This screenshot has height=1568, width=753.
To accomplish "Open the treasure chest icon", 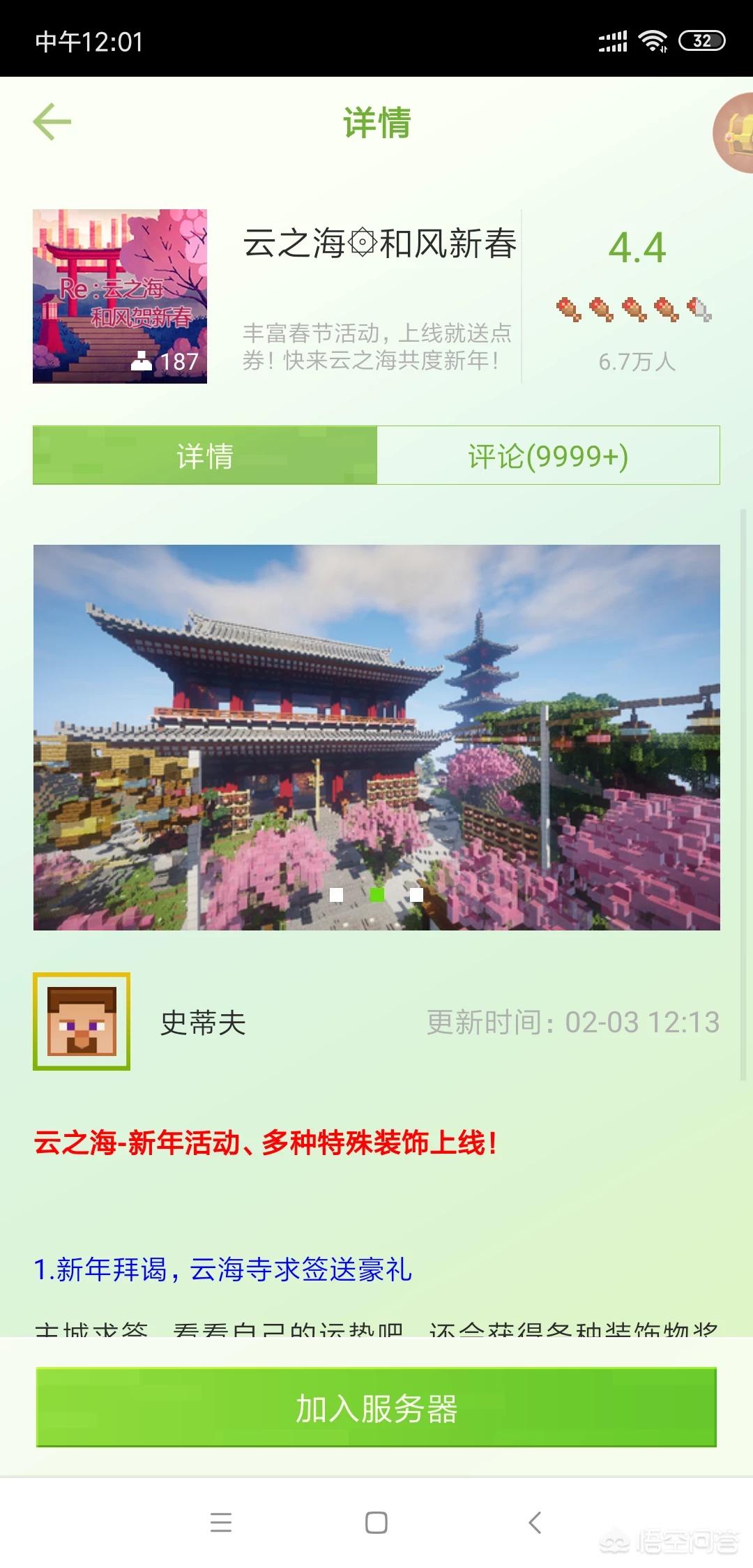I will point(734,133).
